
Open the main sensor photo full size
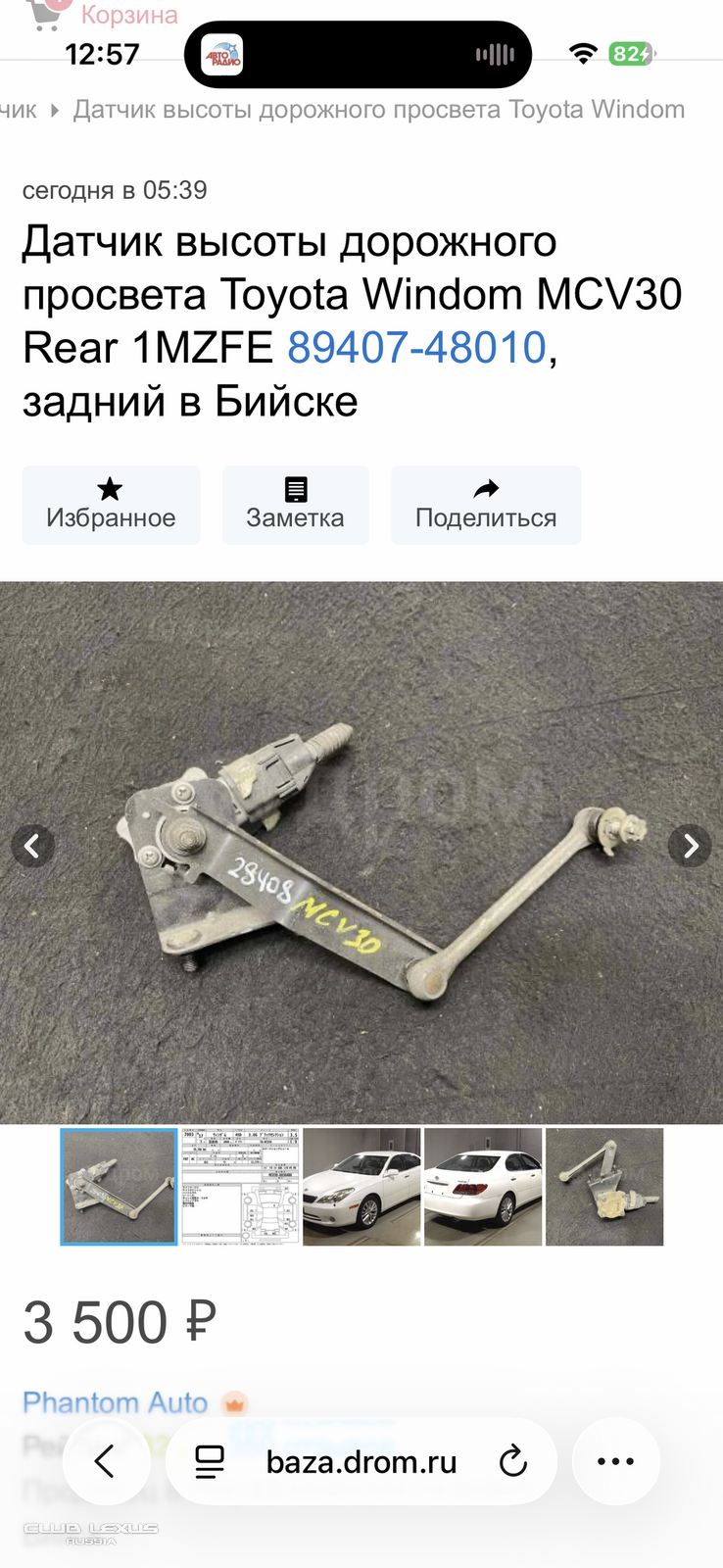(x=361, y=853)
